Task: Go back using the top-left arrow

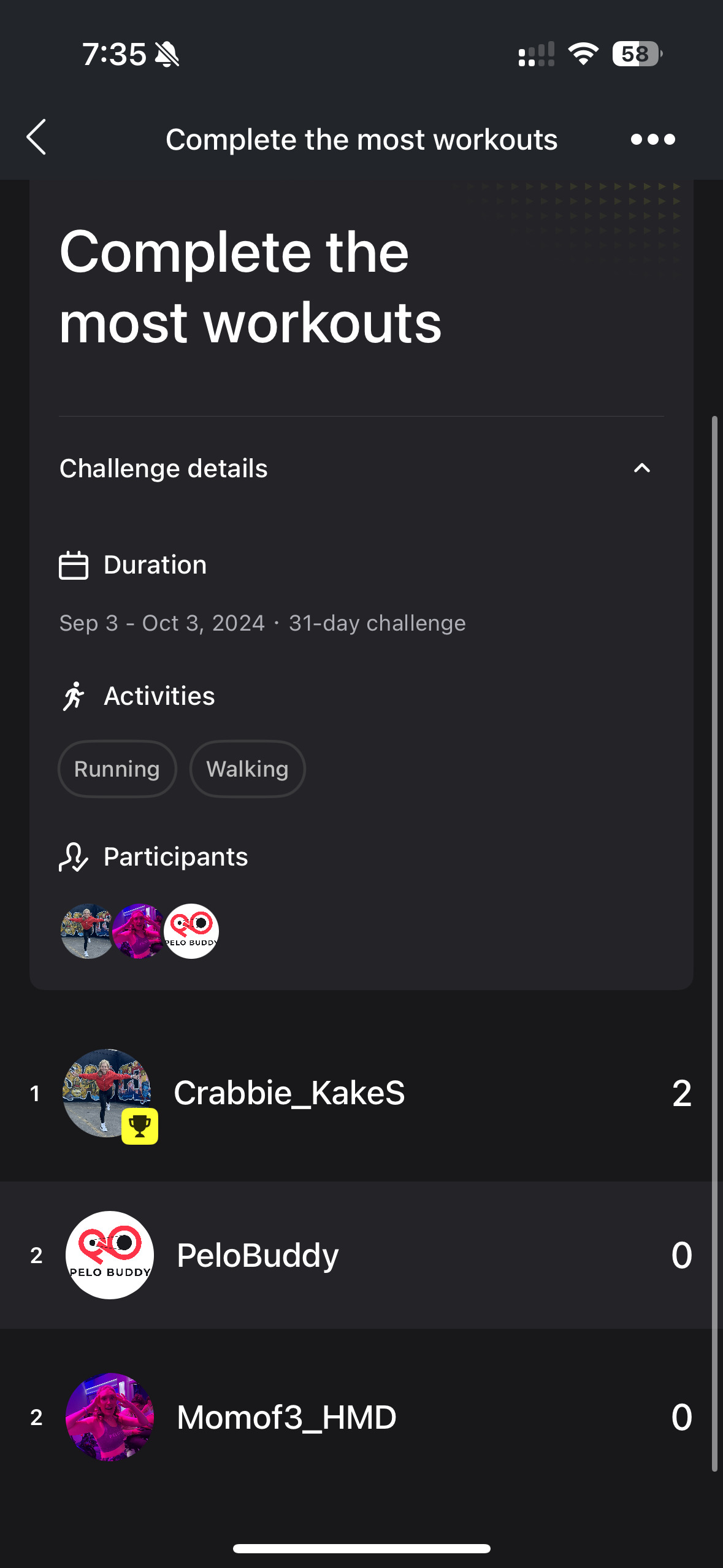Action: 37,137
